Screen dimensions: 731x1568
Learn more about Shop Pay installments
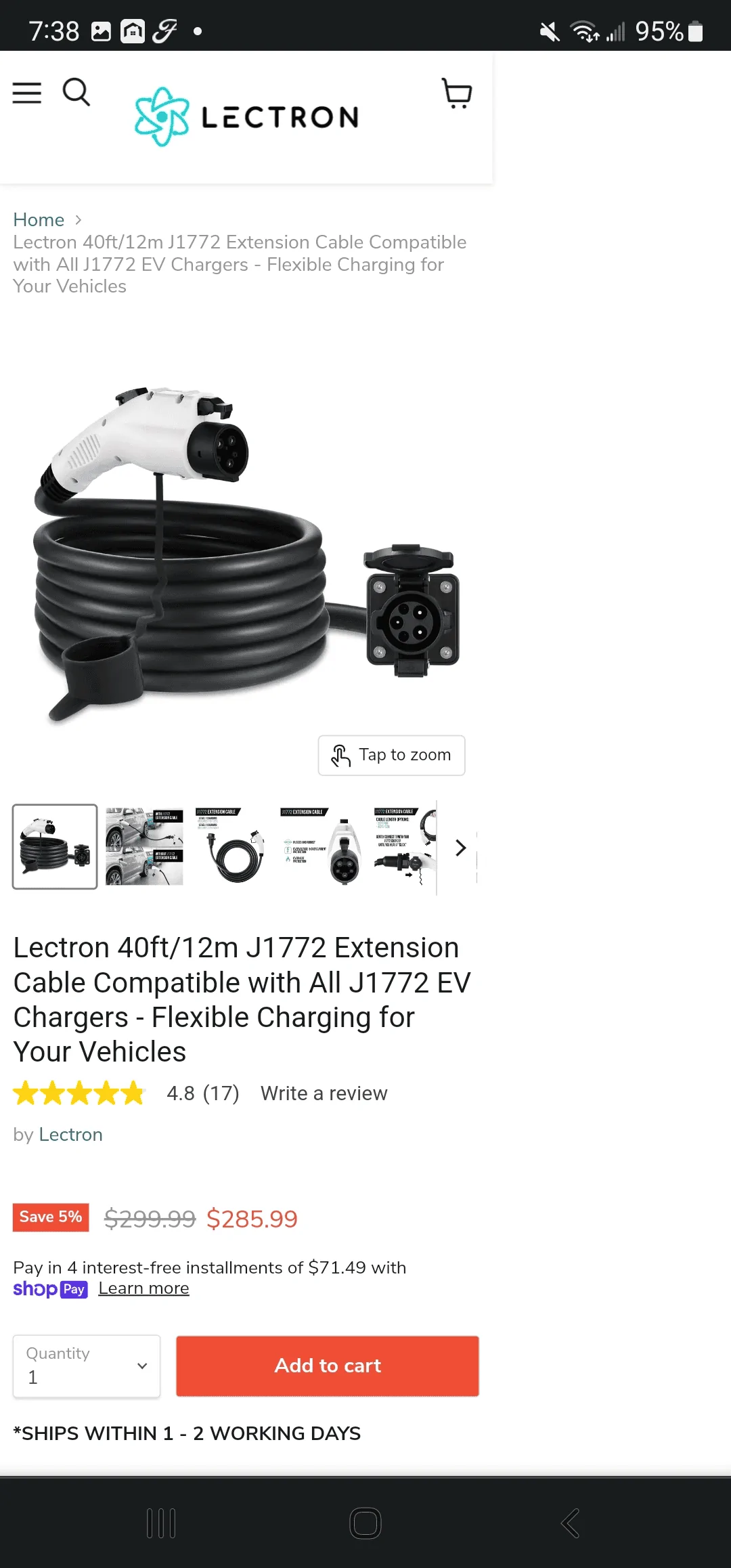point(143,1288)
